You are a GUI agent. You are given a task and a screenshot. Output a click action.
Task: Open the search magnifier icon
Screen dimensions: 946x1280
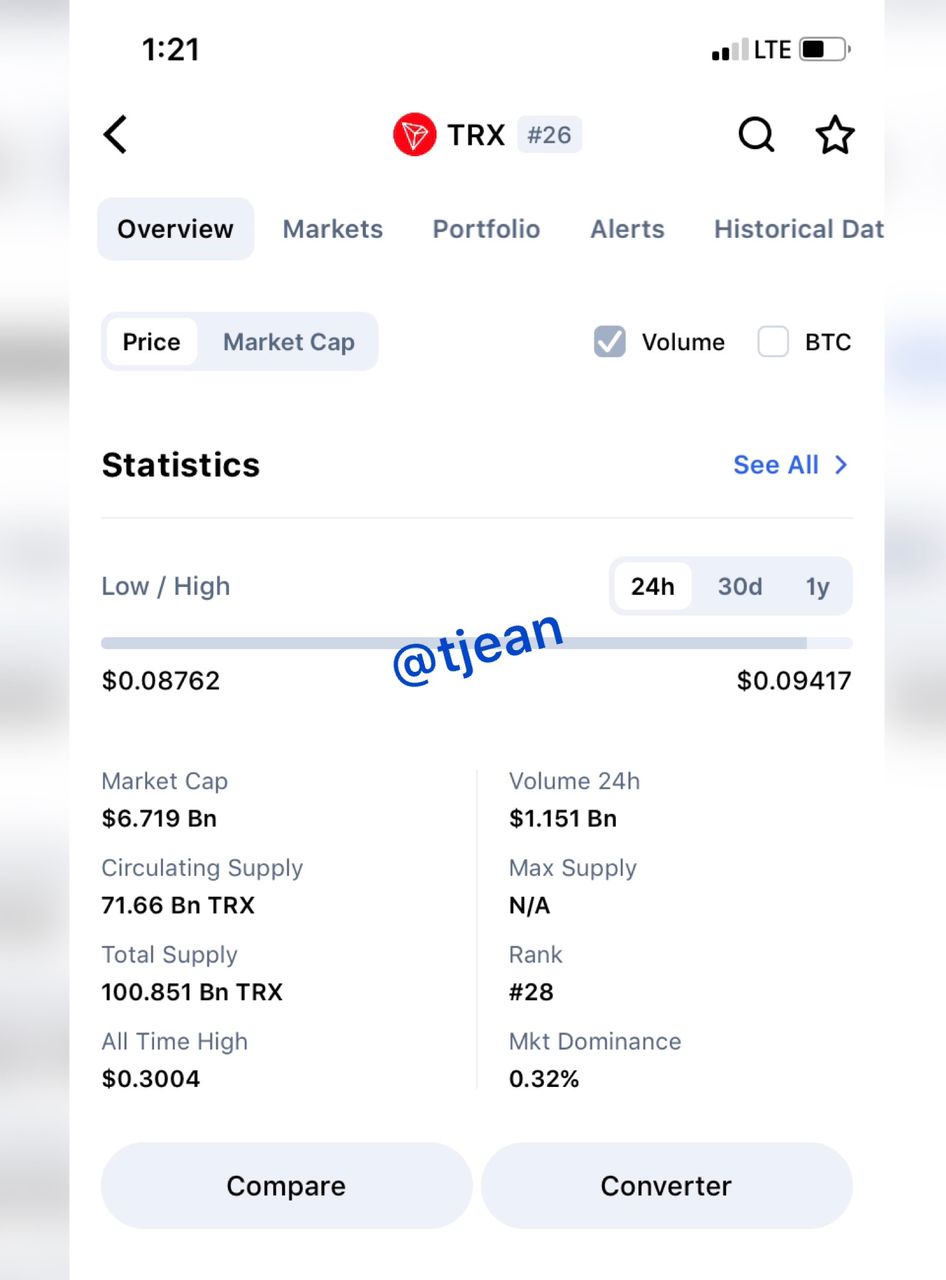click(x=756, y=134)
